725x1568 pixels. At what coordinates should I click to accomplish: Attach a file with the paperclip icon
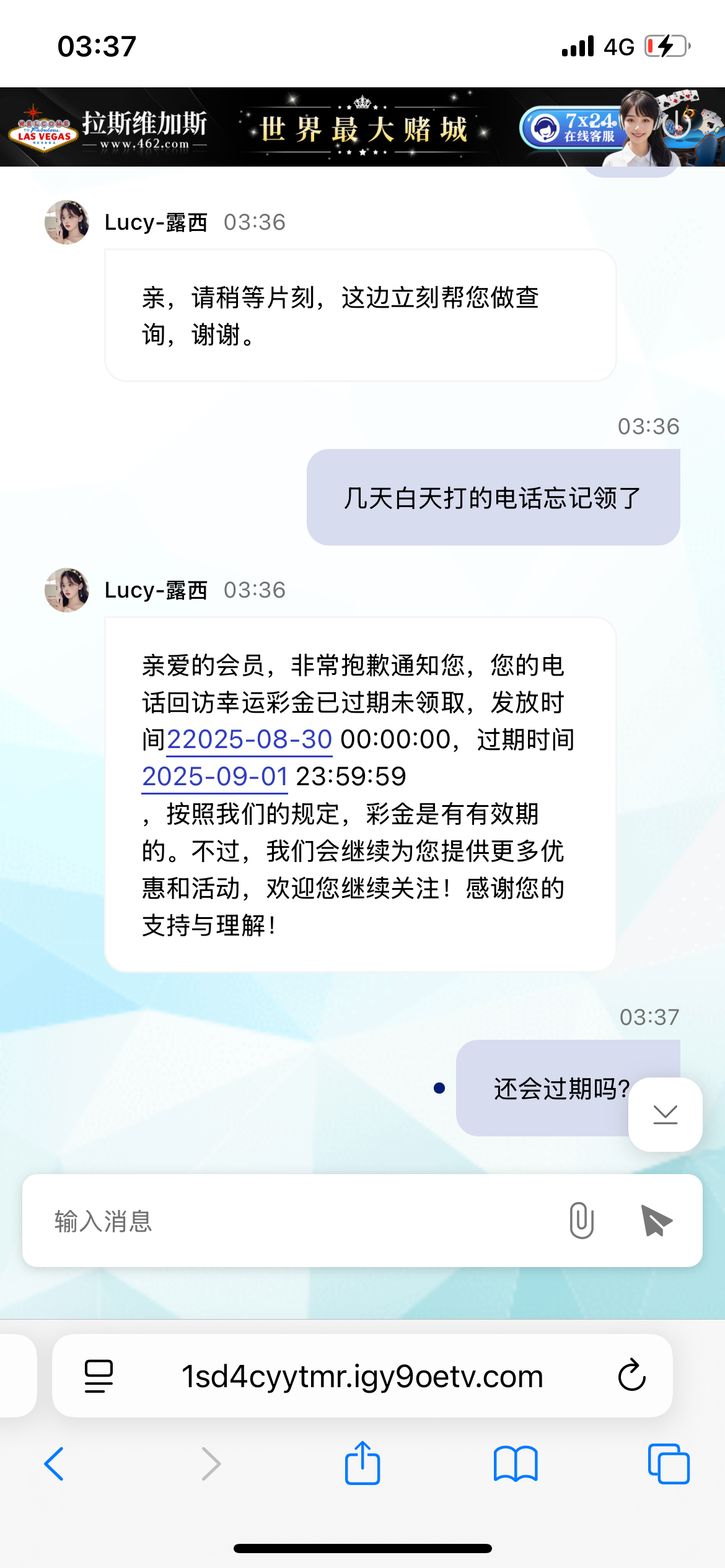(581, 1221)
